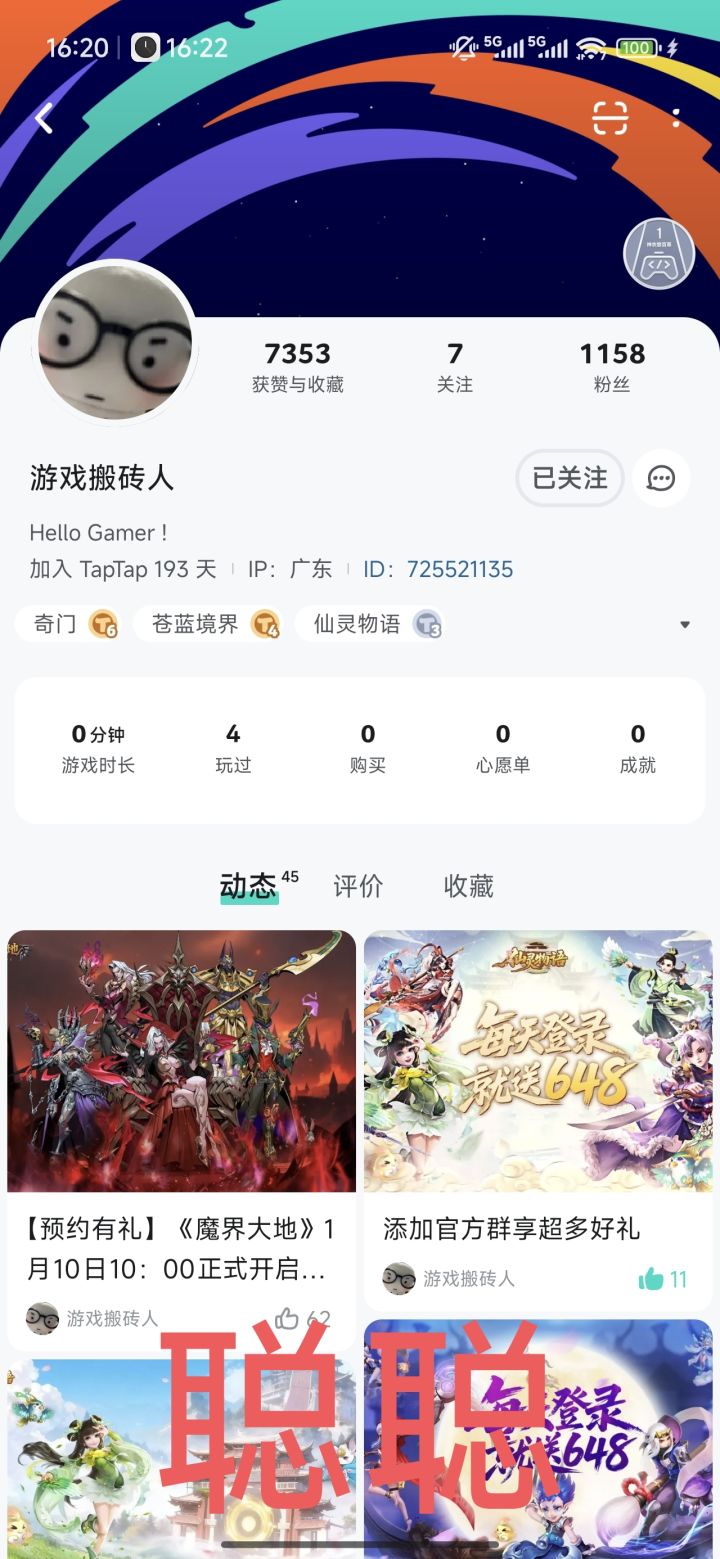Open the scan code icon
This screenshot has height=1559, width=720.
[x=610, y=118]
